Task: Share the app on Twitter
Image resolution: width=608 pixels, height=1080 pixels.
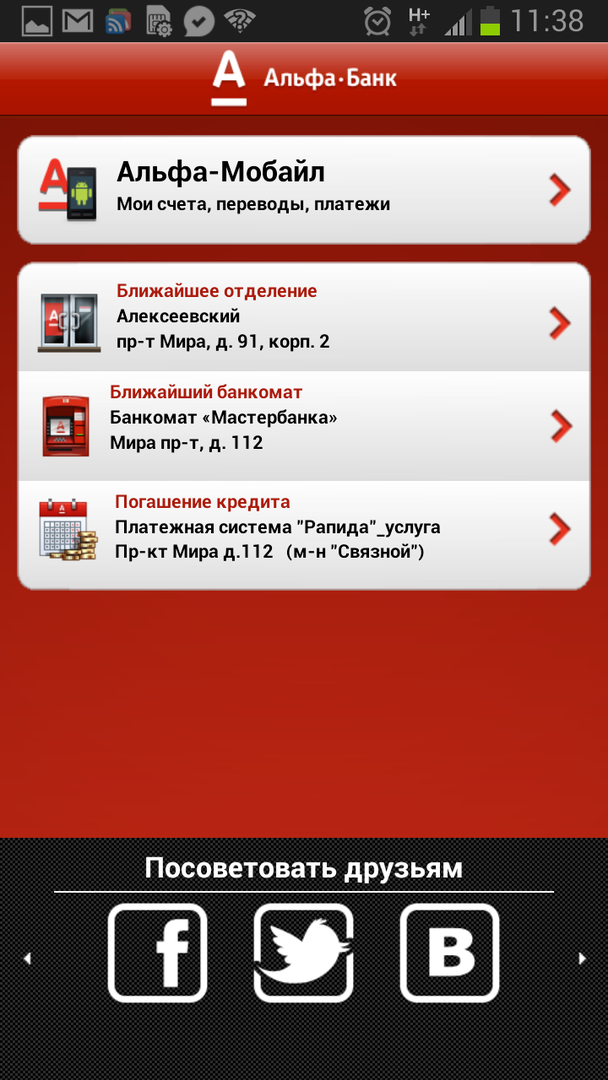Action: pyautogui.click(x=303, y=953)
